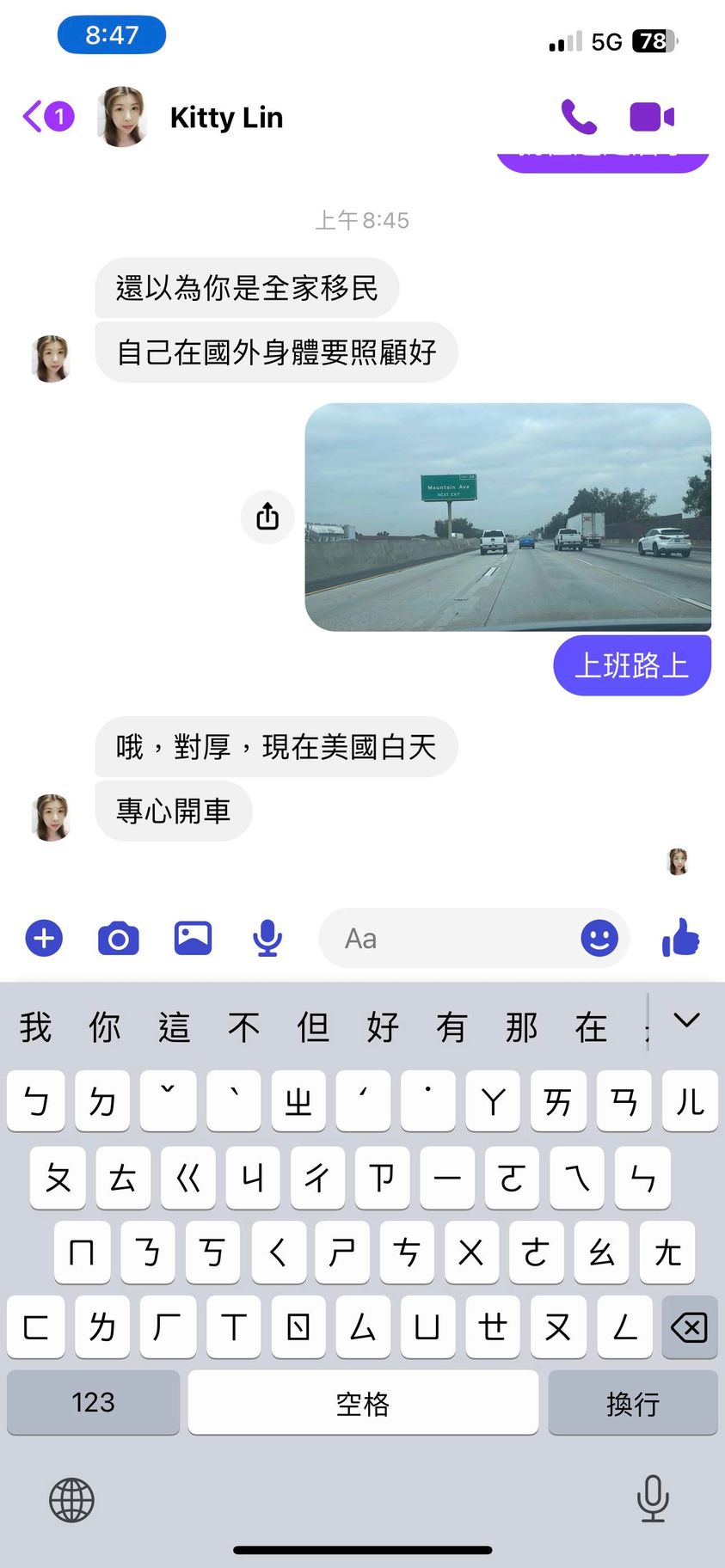Screen dimensions: 725x1568
Task: Tap the keyboard backspace key
Action: 689,1327
